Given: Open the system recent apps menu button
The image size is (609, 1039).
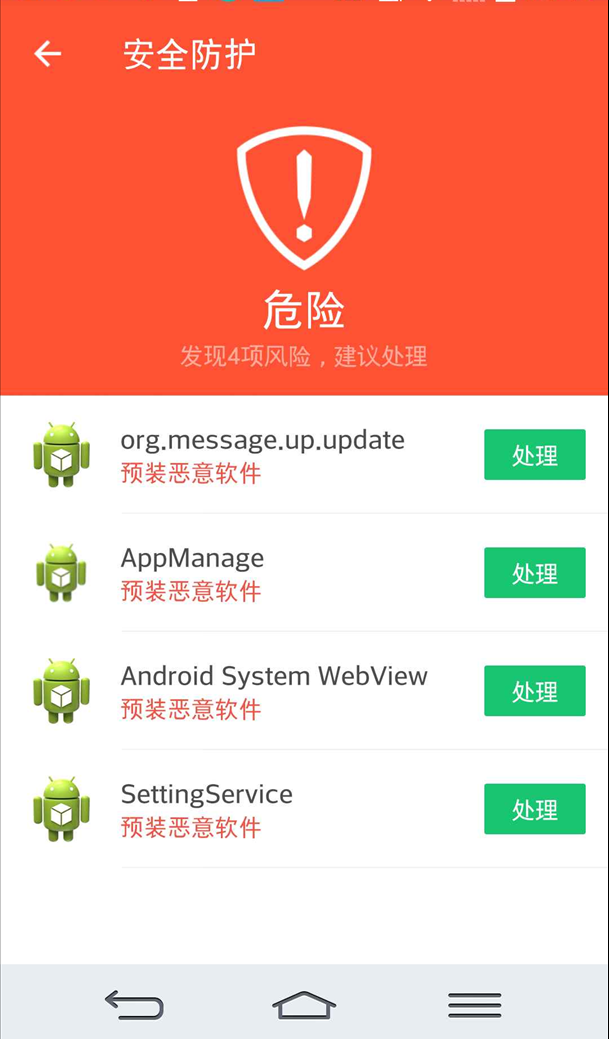Looking at the screenshot, I should (x=474, y=1005).
